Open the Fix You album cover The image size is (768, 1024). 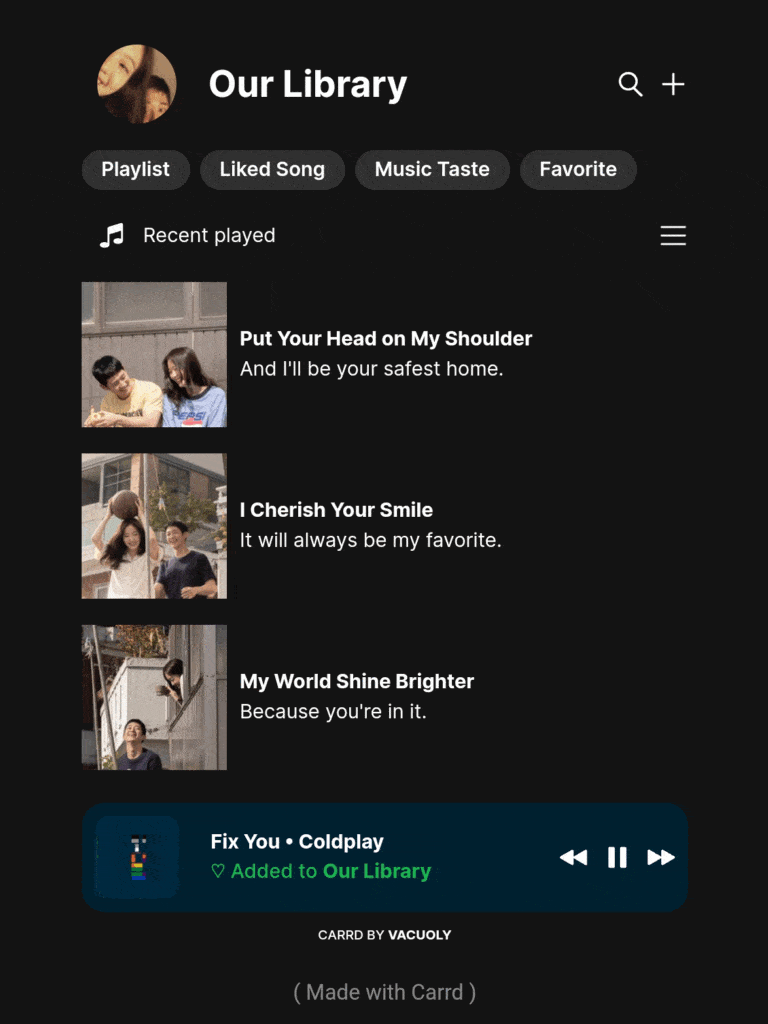coord(137,857)
